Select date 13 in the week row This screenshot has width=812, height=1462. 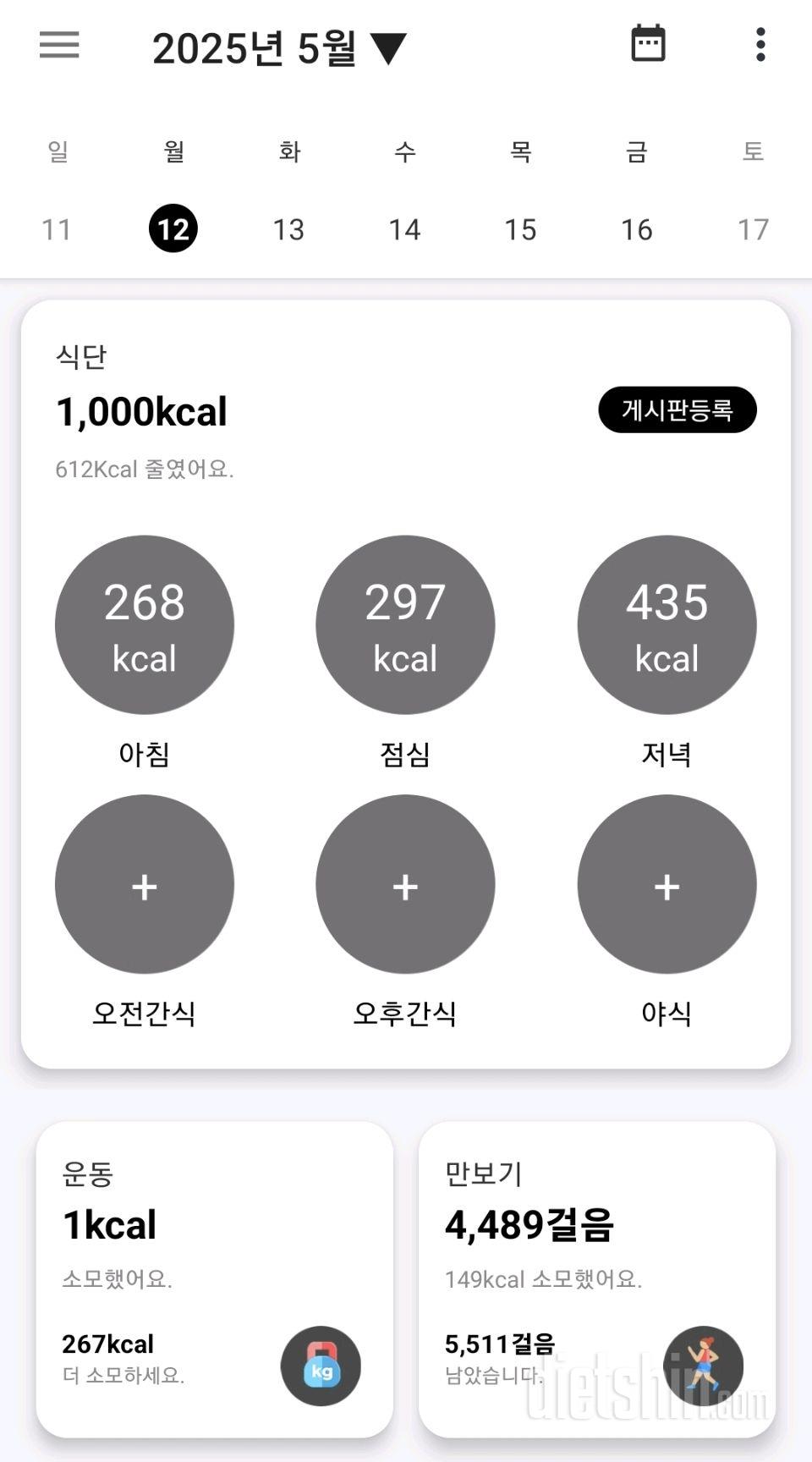288,229
